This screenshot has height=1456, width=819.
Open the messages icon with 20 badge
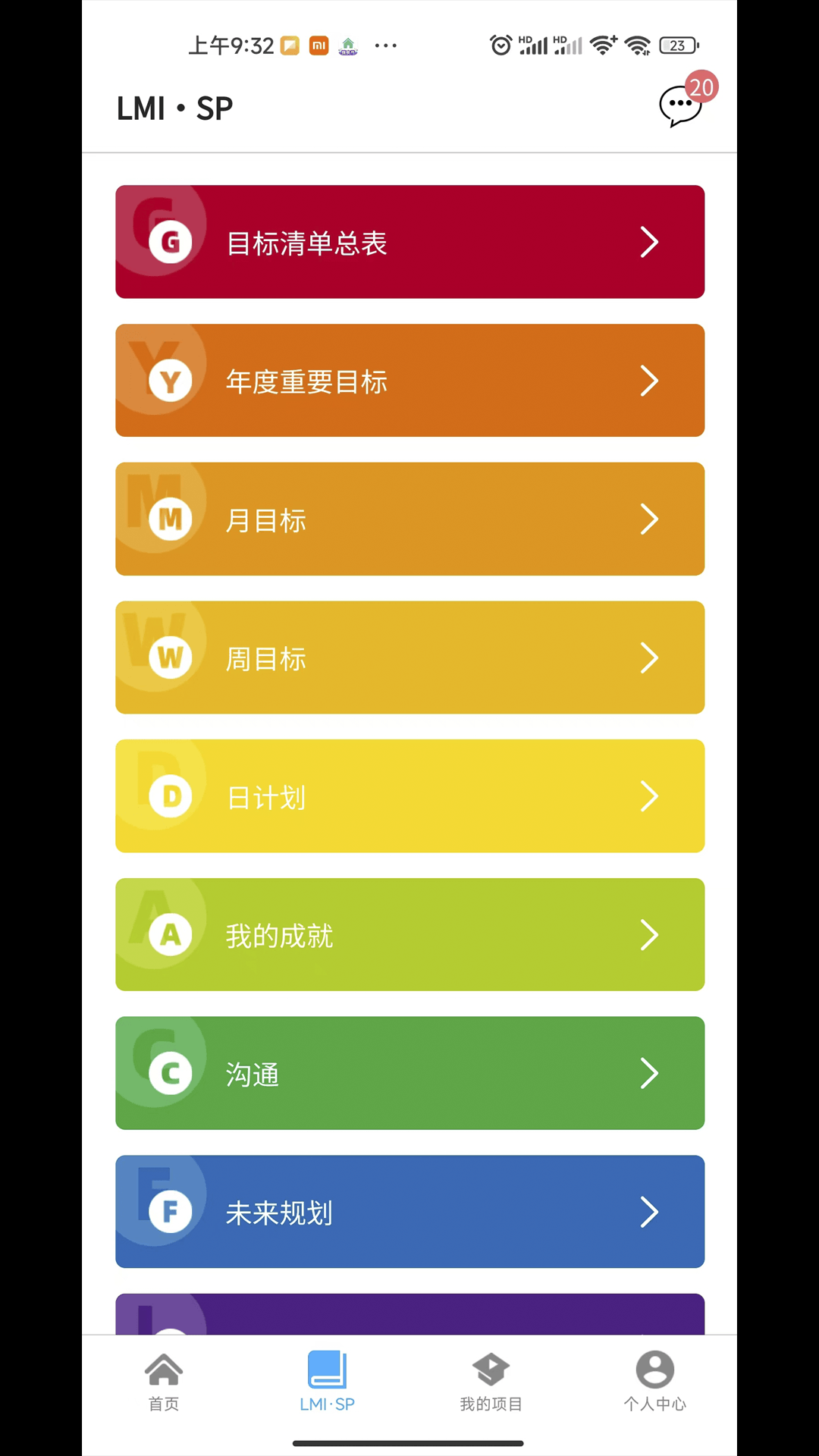click(680, 106)
